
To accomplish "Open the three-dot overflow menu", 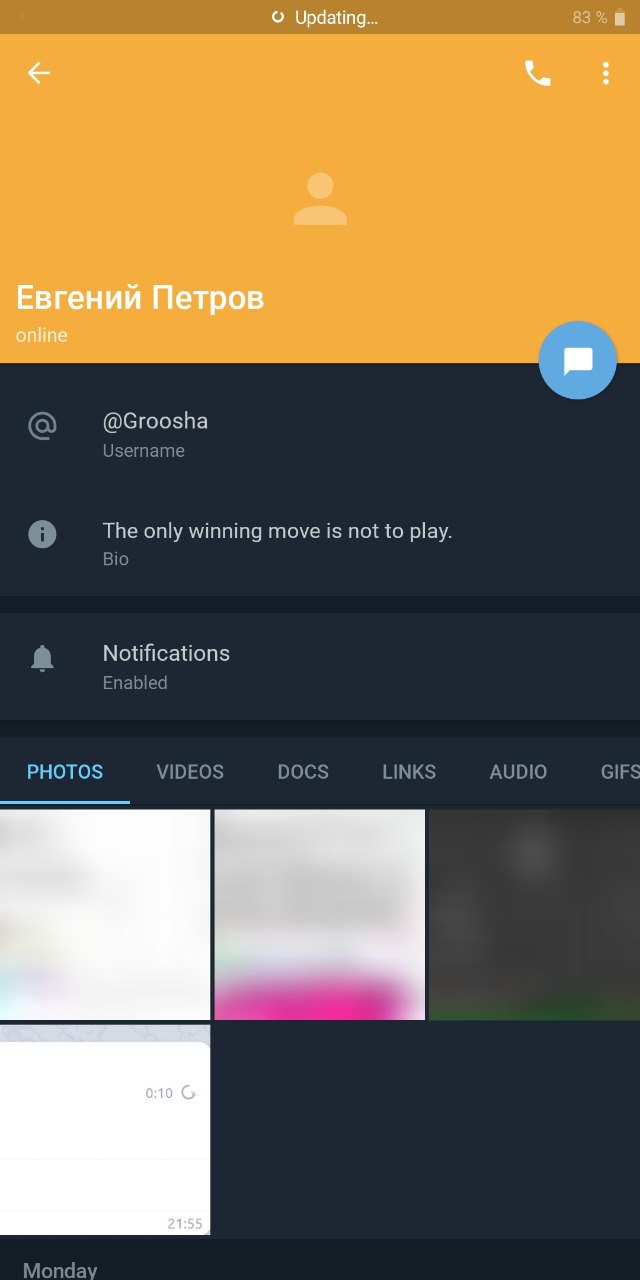I will tap(606, 73).
